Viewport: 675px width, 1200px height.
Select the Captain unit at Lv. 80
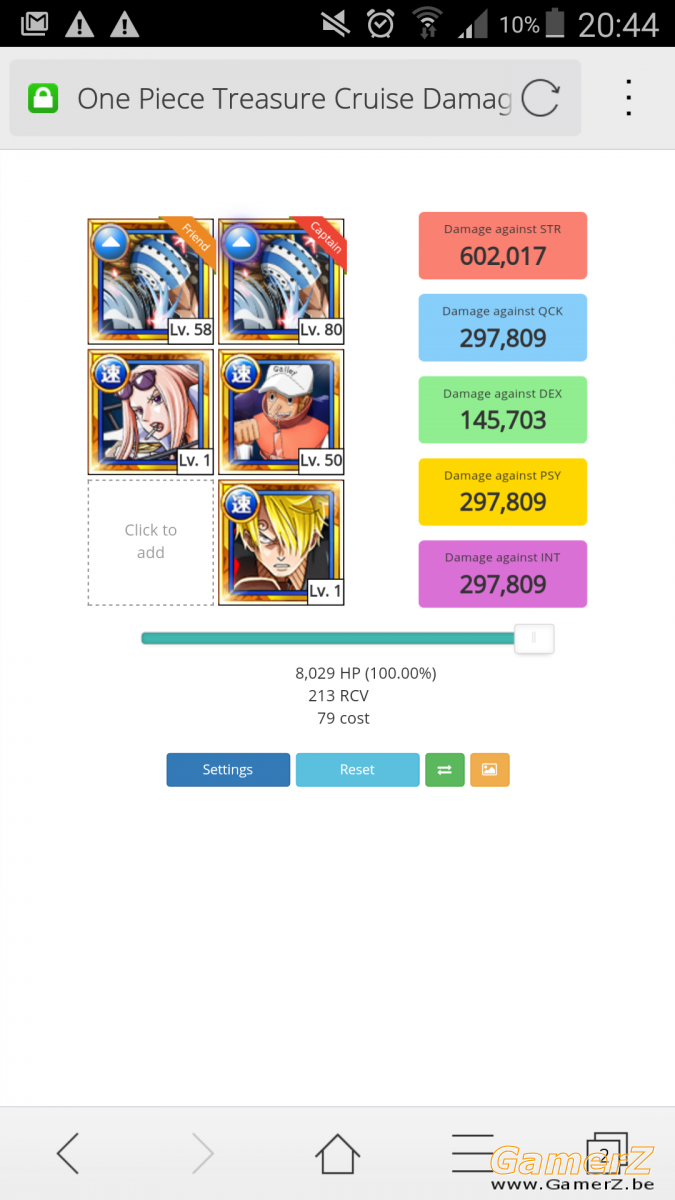coord(281,282)
